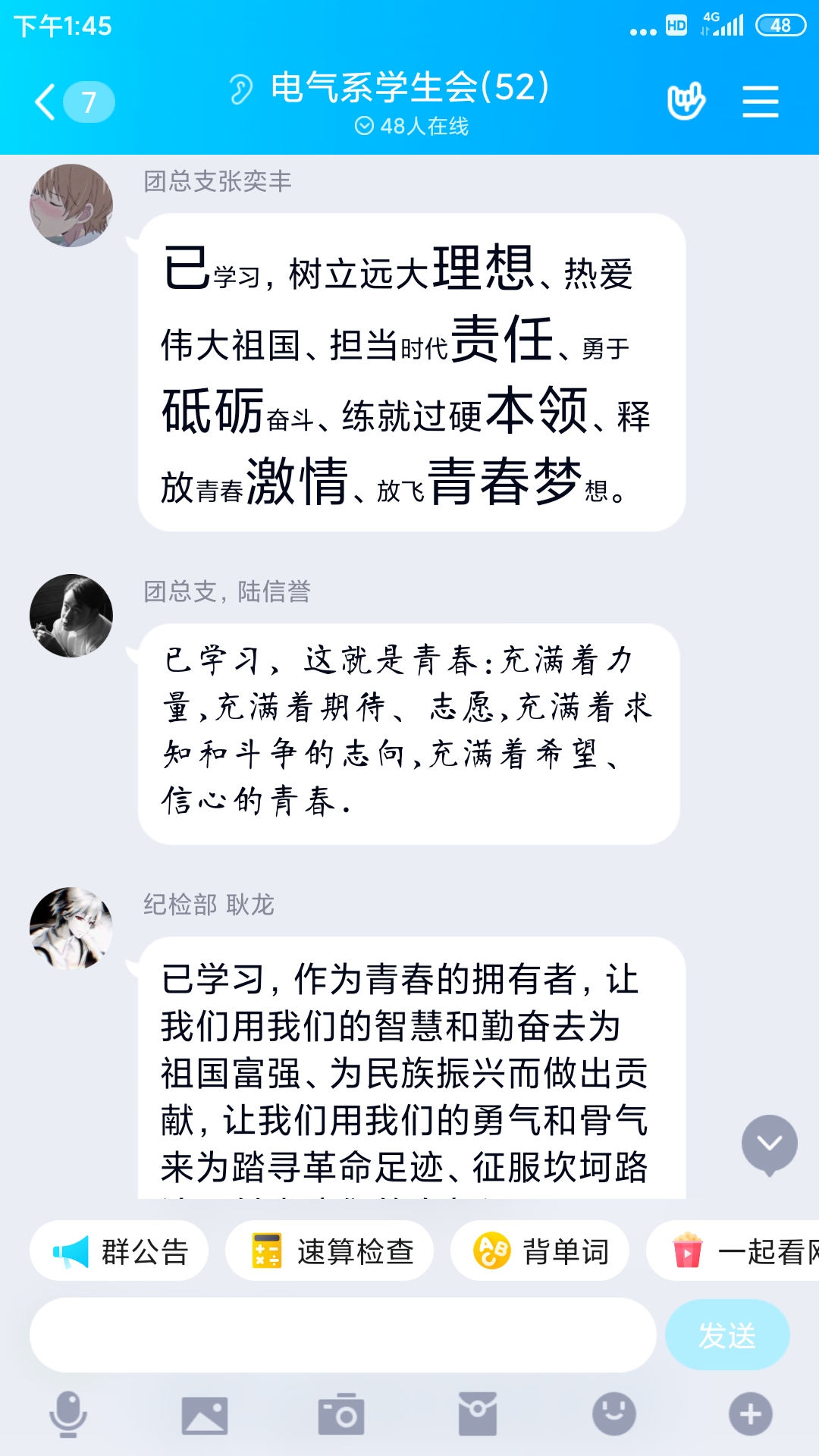Open the 速算检查 shortcut

330,1252
